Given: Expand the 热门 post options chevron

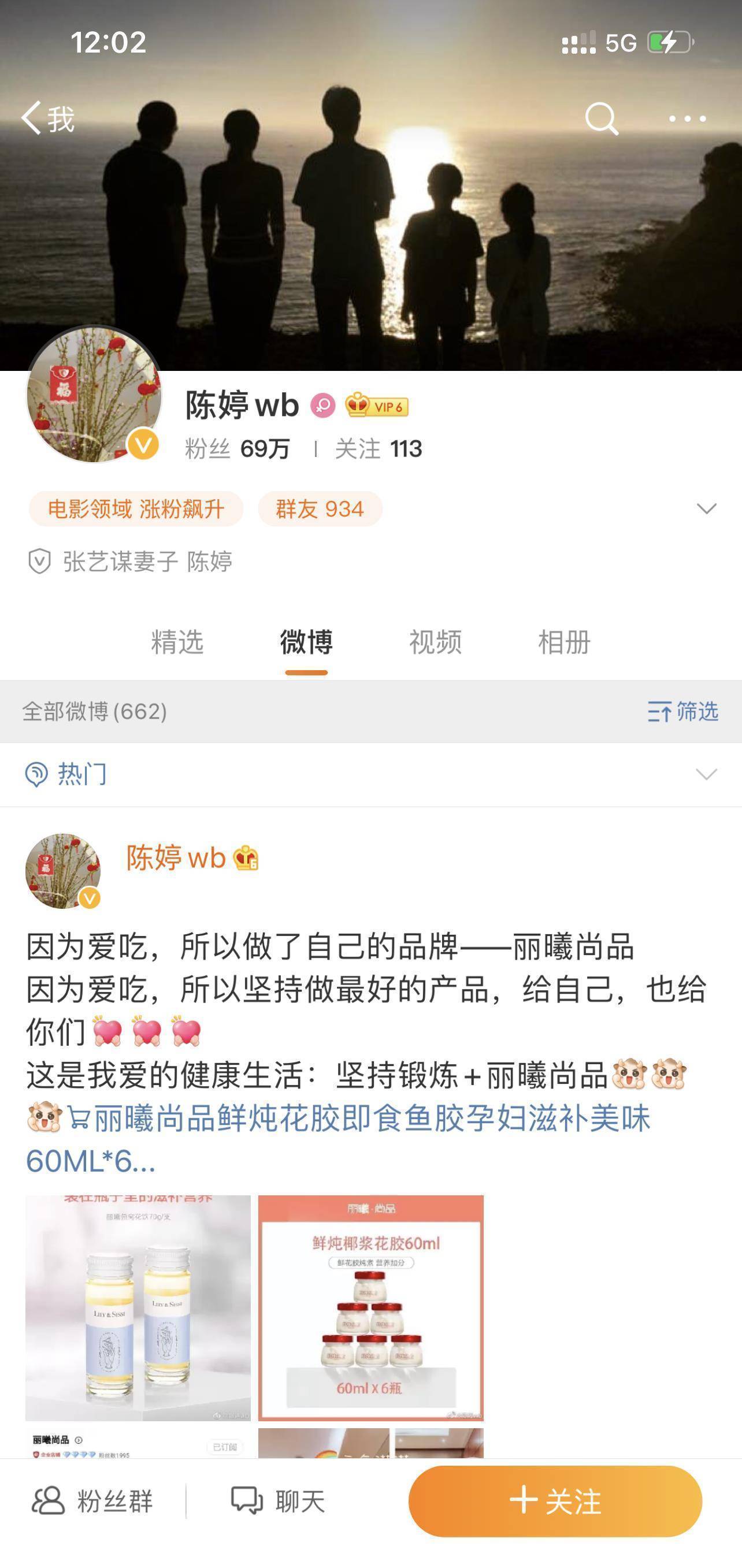Looking at the screenshot, I should (x=706, y=774).
